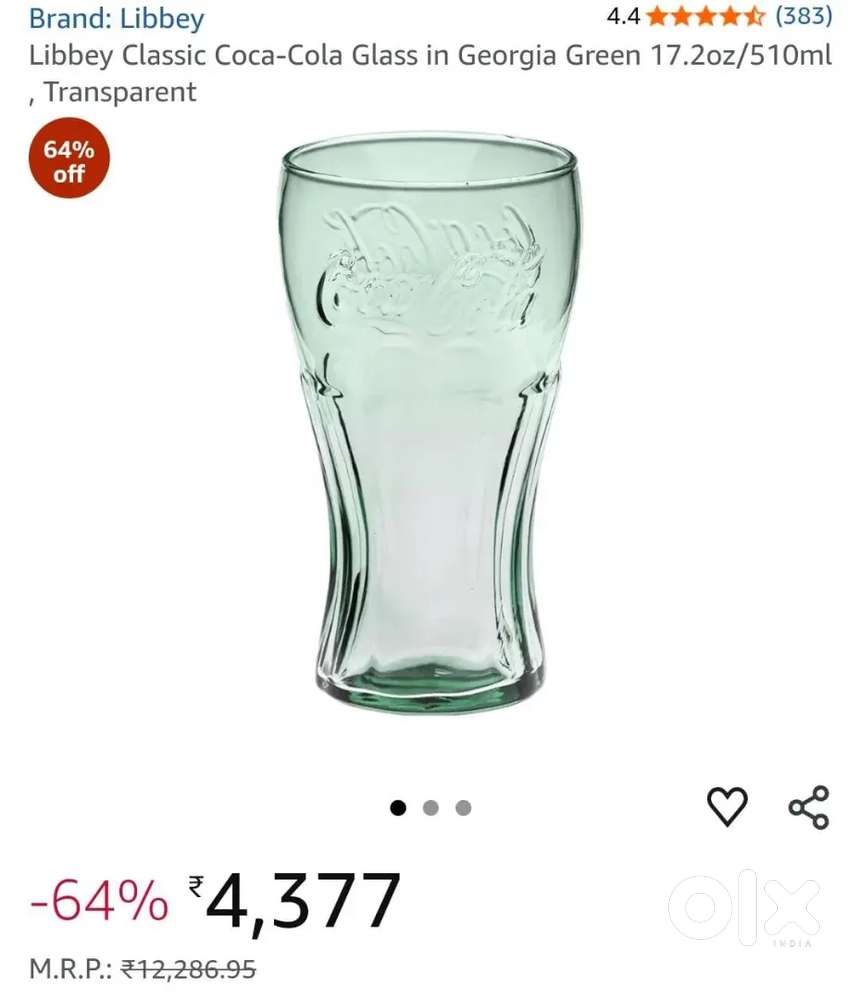Click the 4.4 rating to expand details
This screenshot has width=860, height=1000.
point(620,15)
